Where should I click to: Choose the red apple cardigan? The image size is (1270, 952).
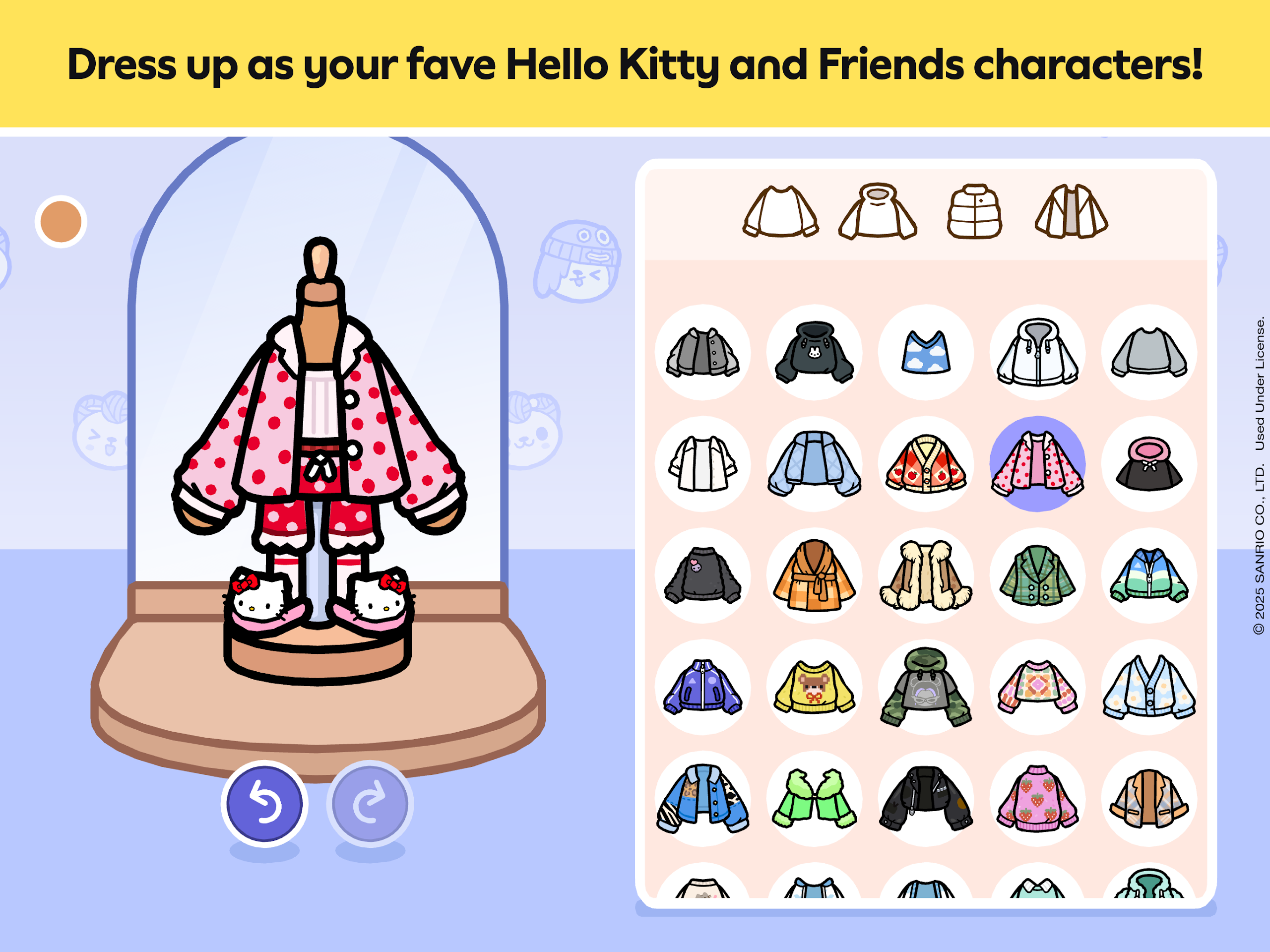(x=926, y=464)
